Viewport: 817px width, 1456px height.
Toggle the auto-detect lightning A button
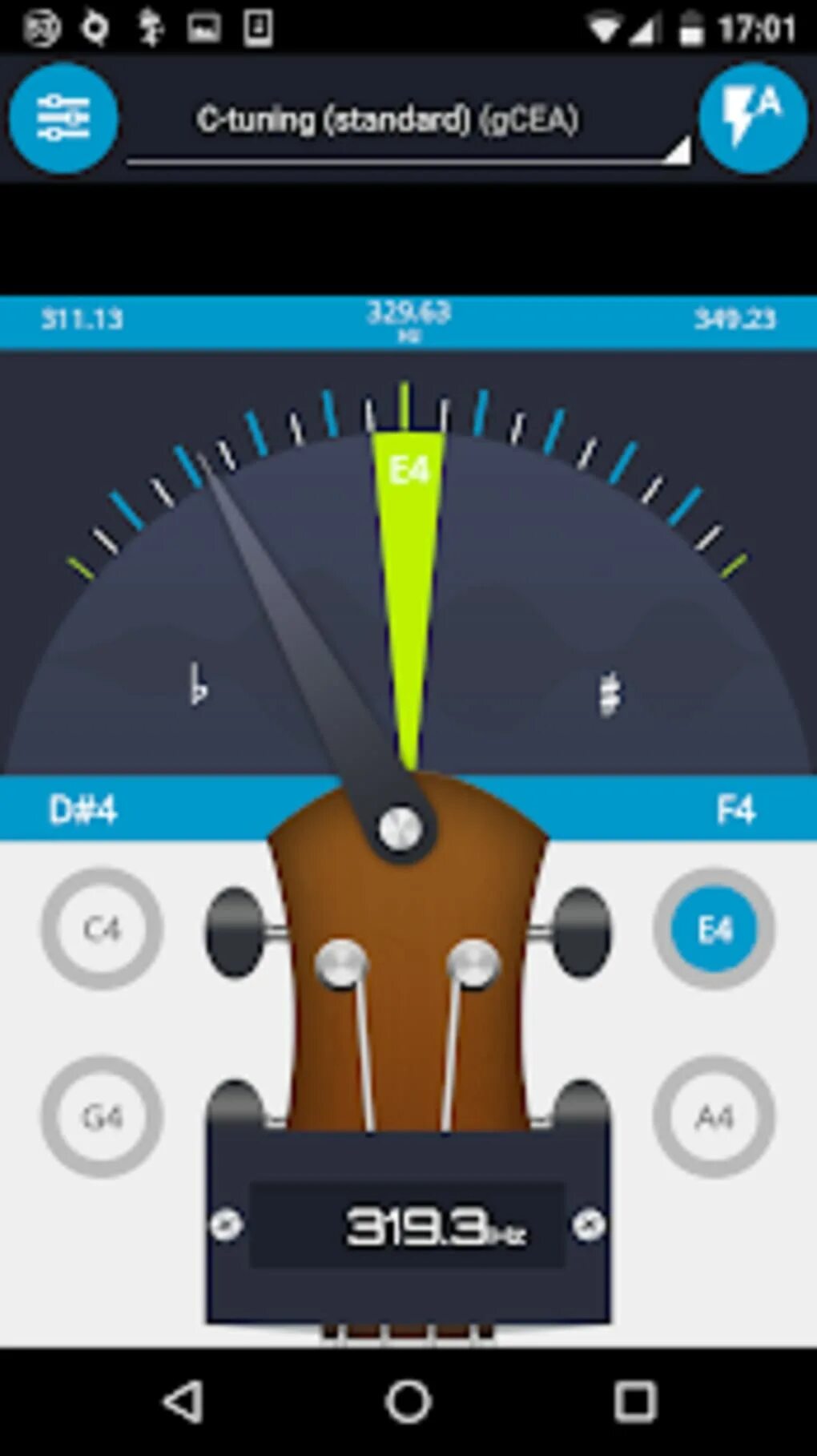click(753, 119)
